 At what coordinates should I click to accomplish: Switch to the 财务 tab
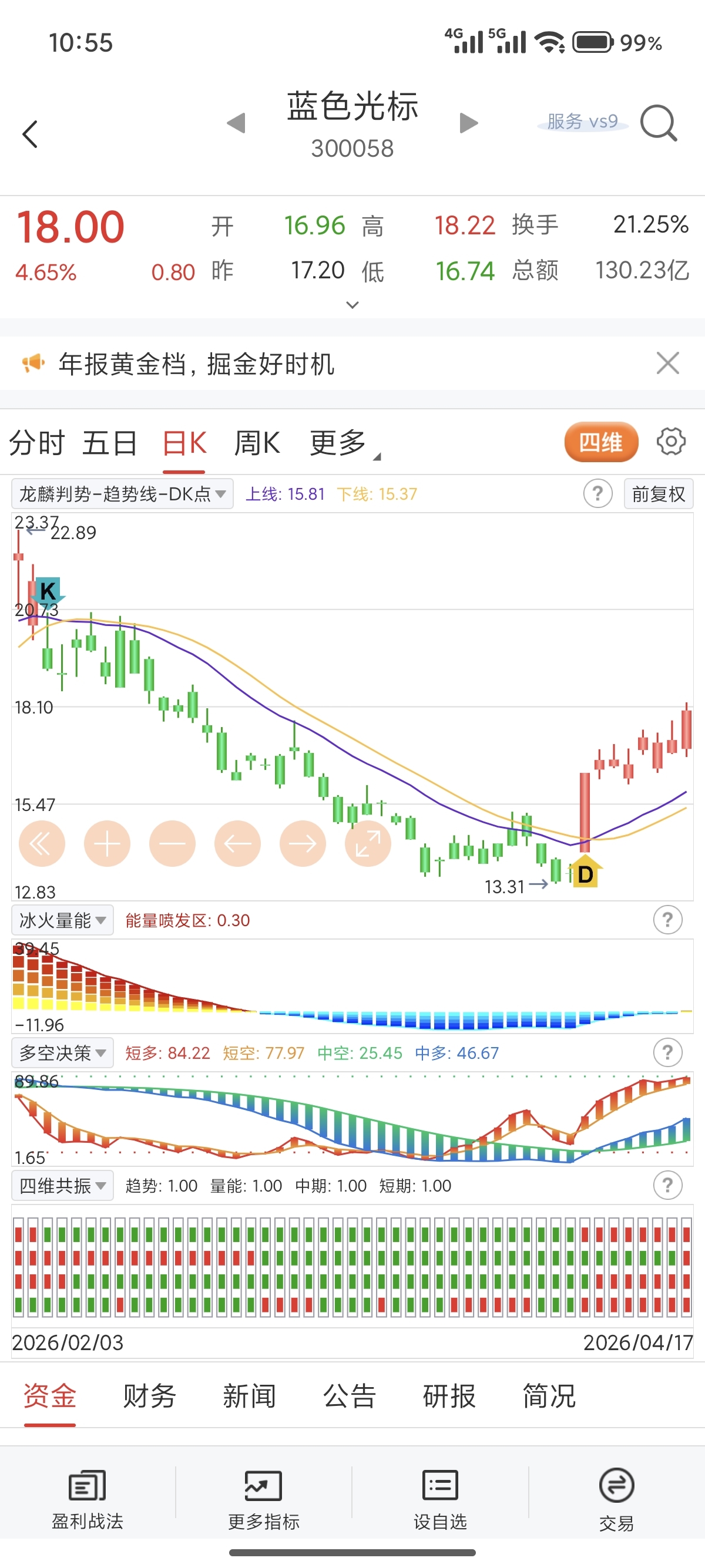[x=149, y=1396]
